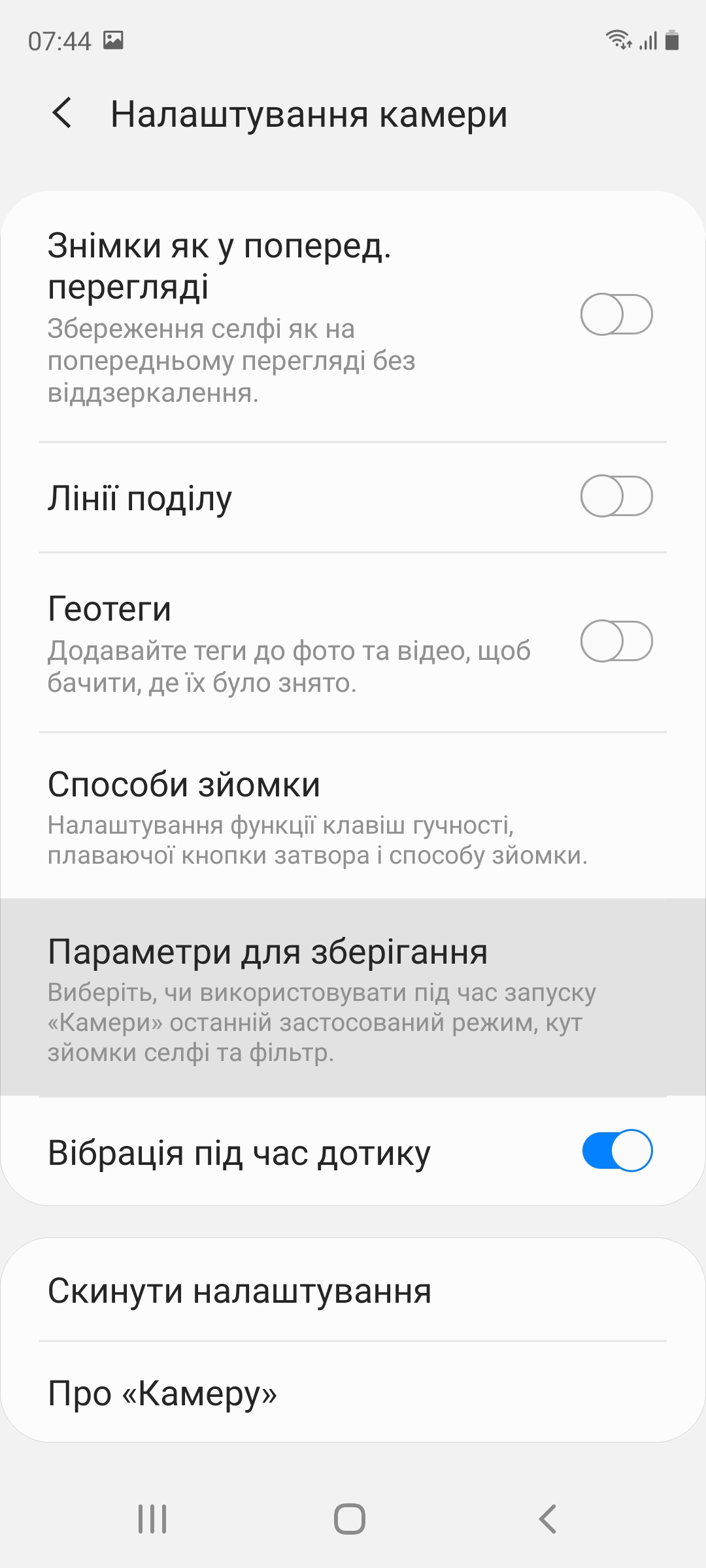The height and width of the screenshot is (1568, 706).
Task: Select Скинути налаштування
Action: click(239, 1291)
